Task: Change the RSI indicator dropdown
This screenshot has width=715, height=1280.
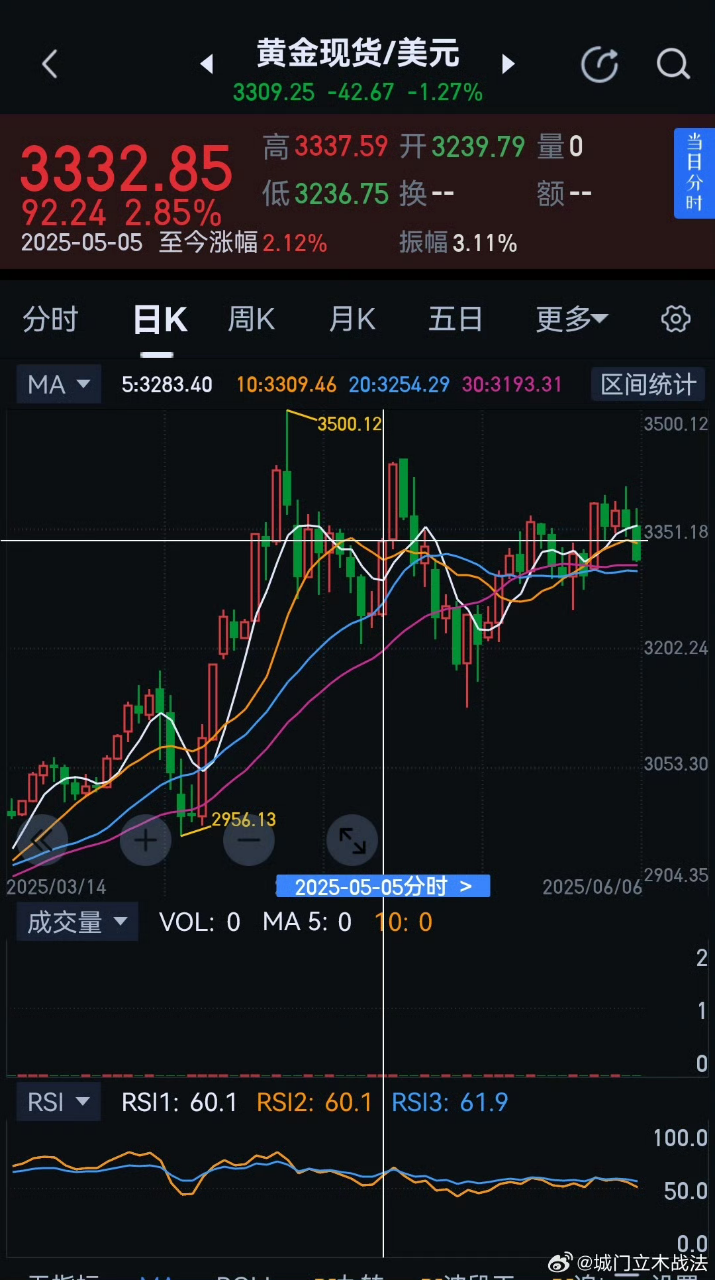Action: click(59, 1102)
